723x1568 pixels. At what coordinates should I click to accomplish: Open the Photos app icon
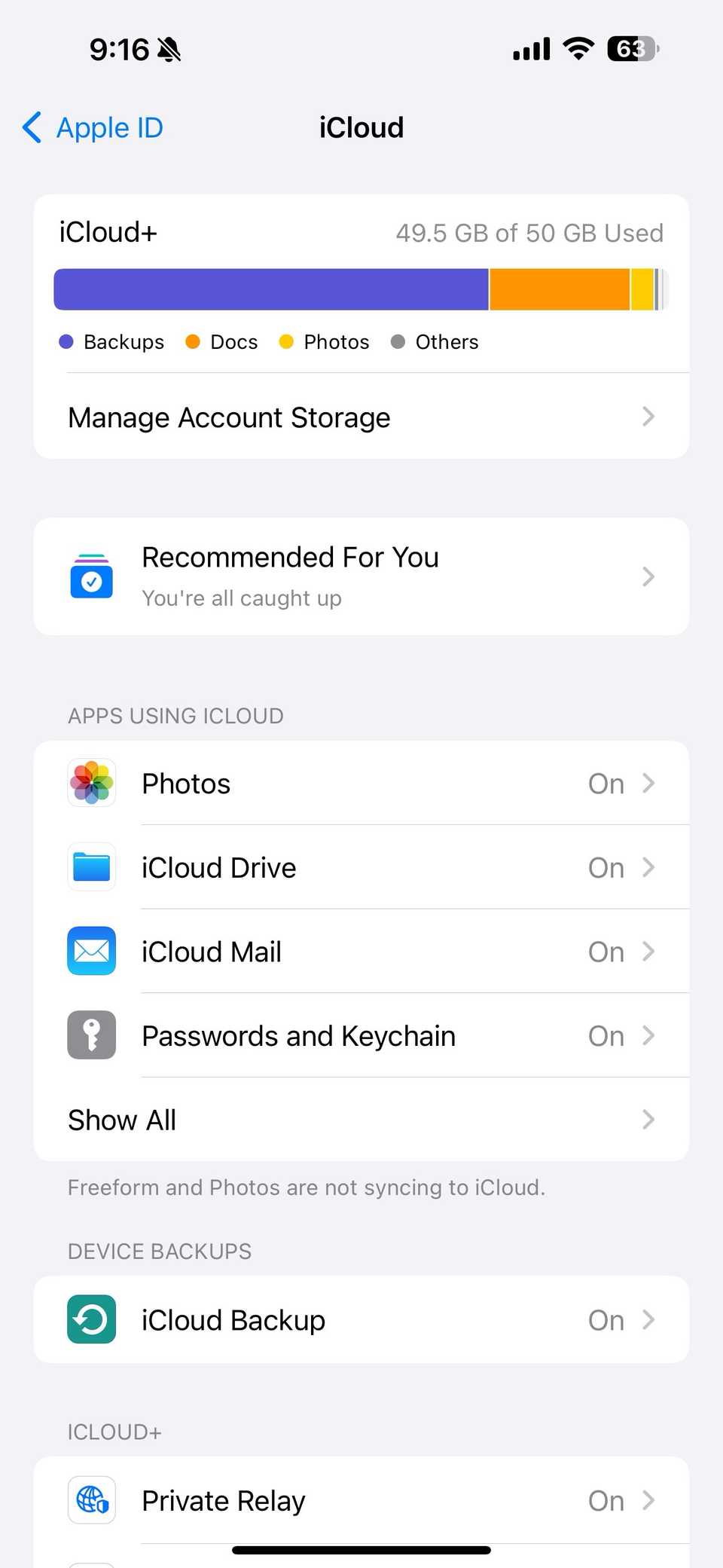(x=91, y=783)
